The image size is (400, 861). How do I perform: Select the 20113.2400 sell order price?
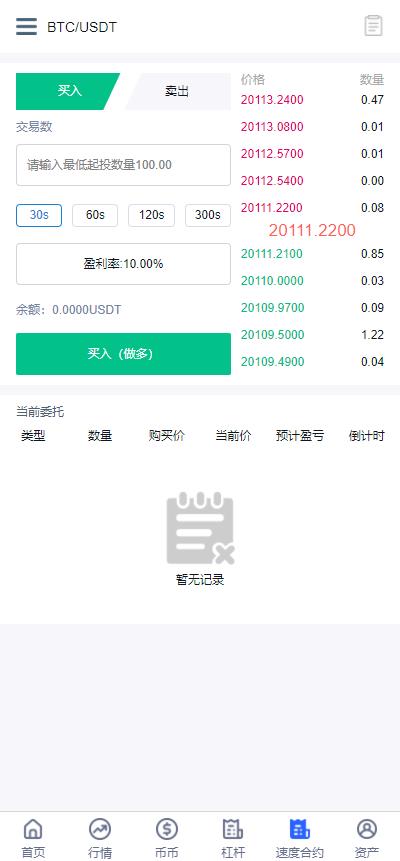tap(272, 100)
